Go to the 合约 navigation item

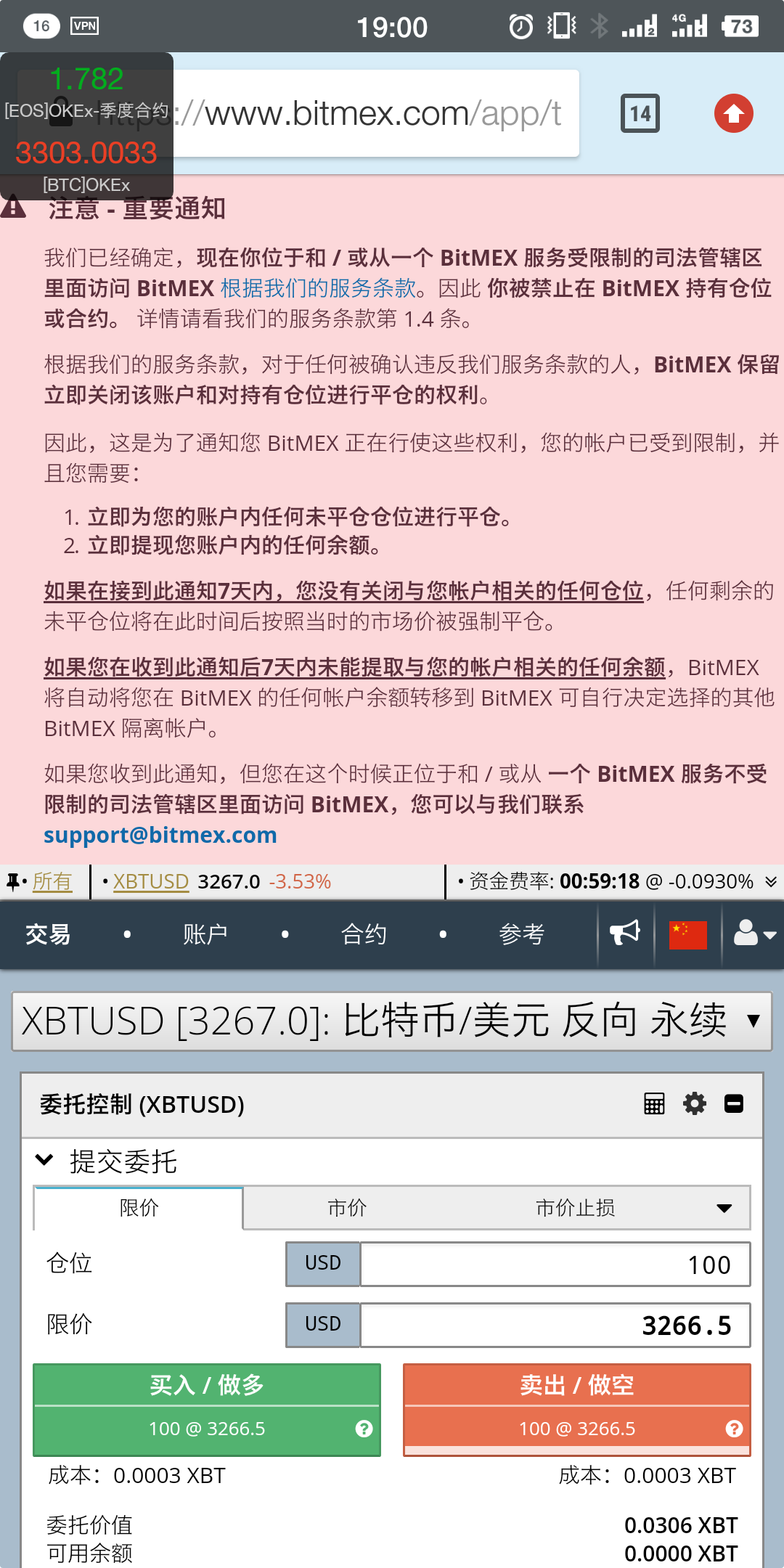tap(364, 934)
